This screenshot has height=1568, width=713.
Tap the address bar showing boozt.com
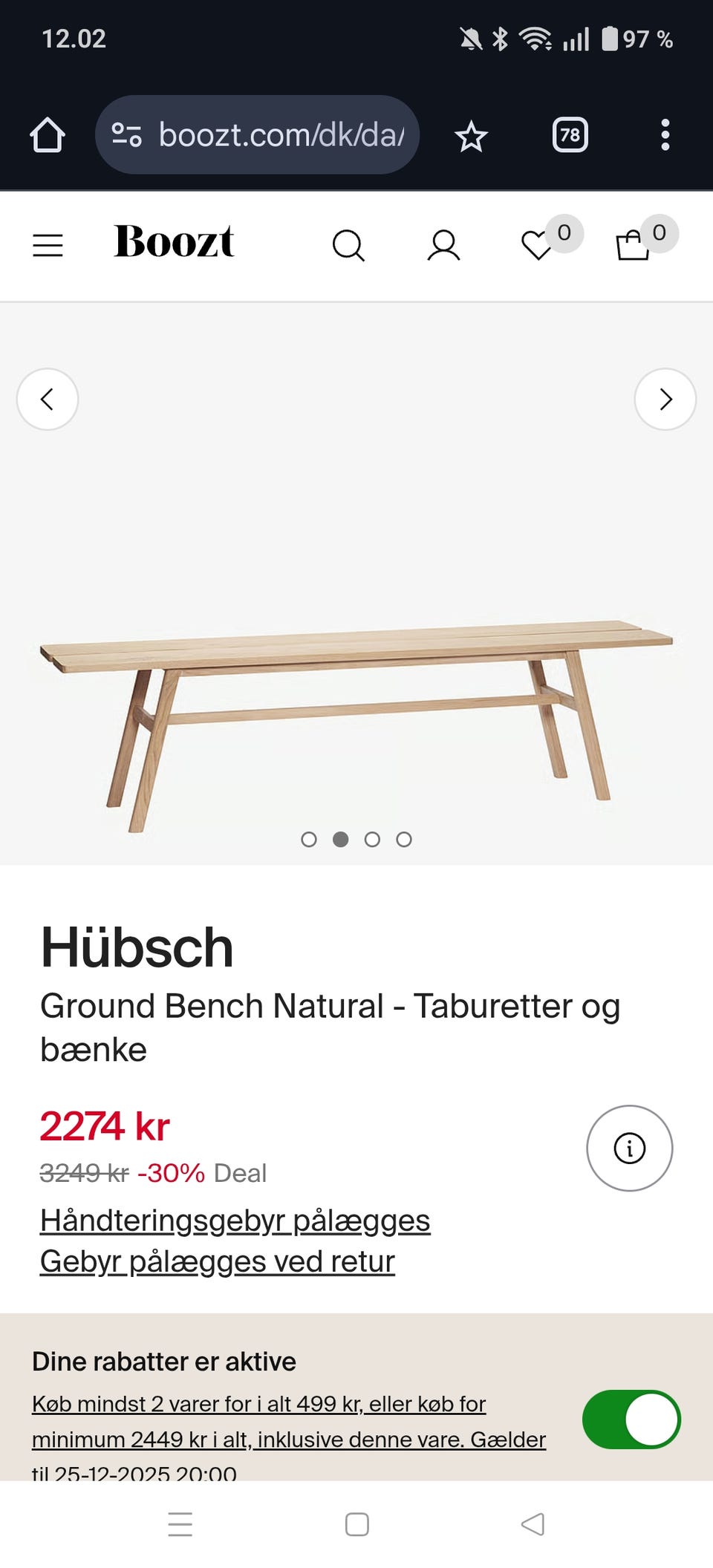(258, 134)
